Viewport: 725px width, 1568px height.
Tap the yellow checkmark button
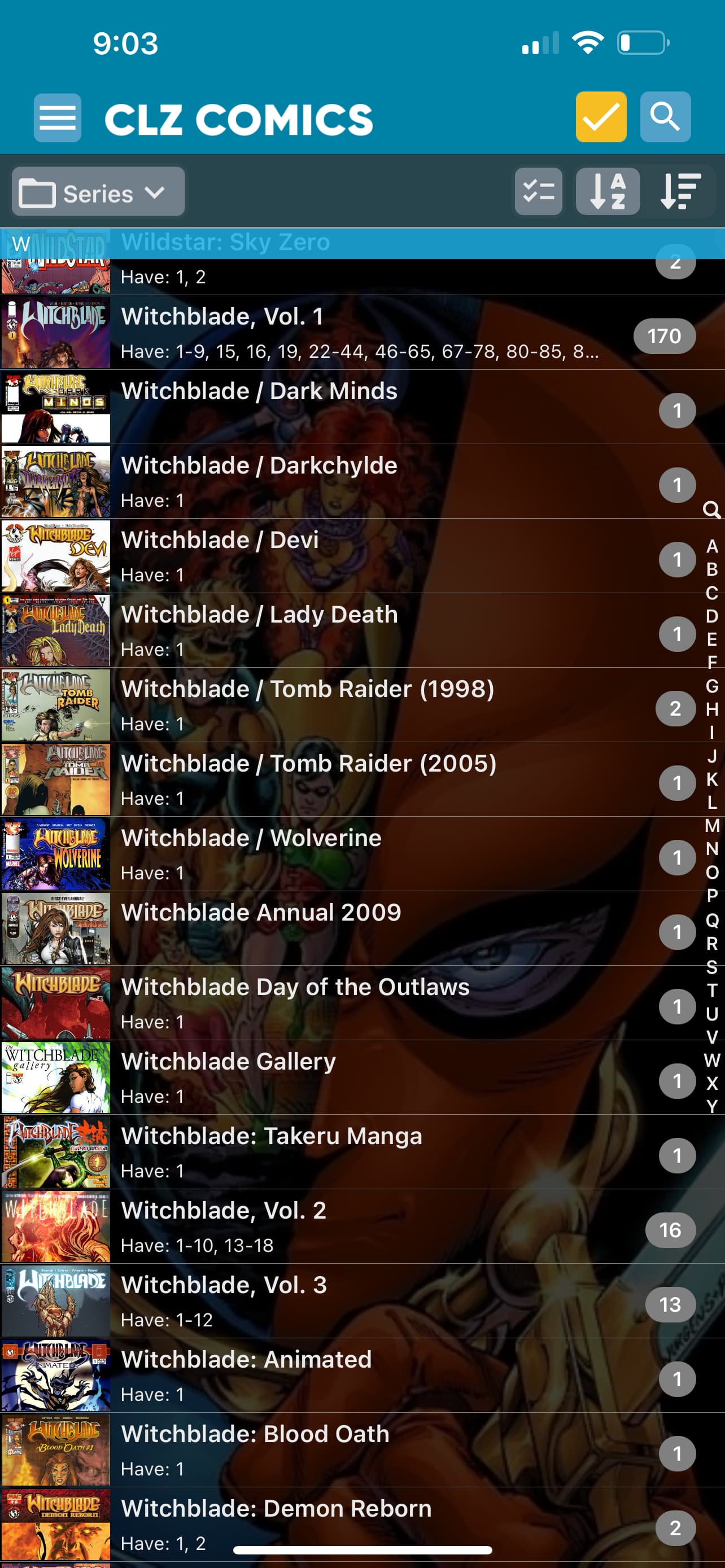coord(600,117)
